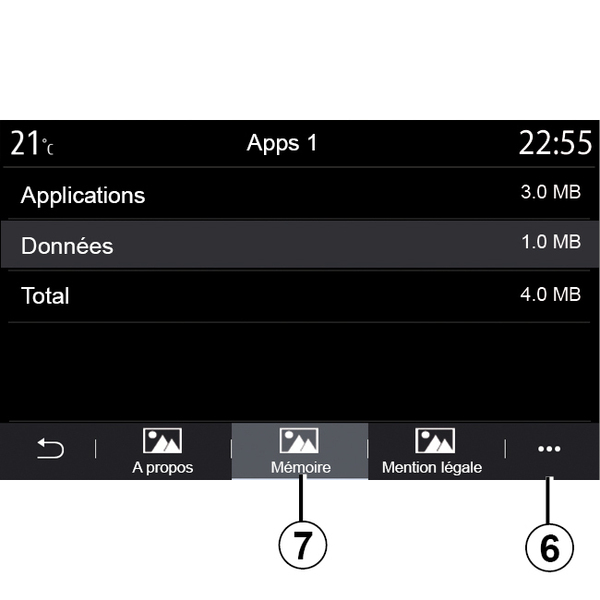Open the three-dot contextual menu
This screenshot has height=600, width=600.
pos(549,450)
